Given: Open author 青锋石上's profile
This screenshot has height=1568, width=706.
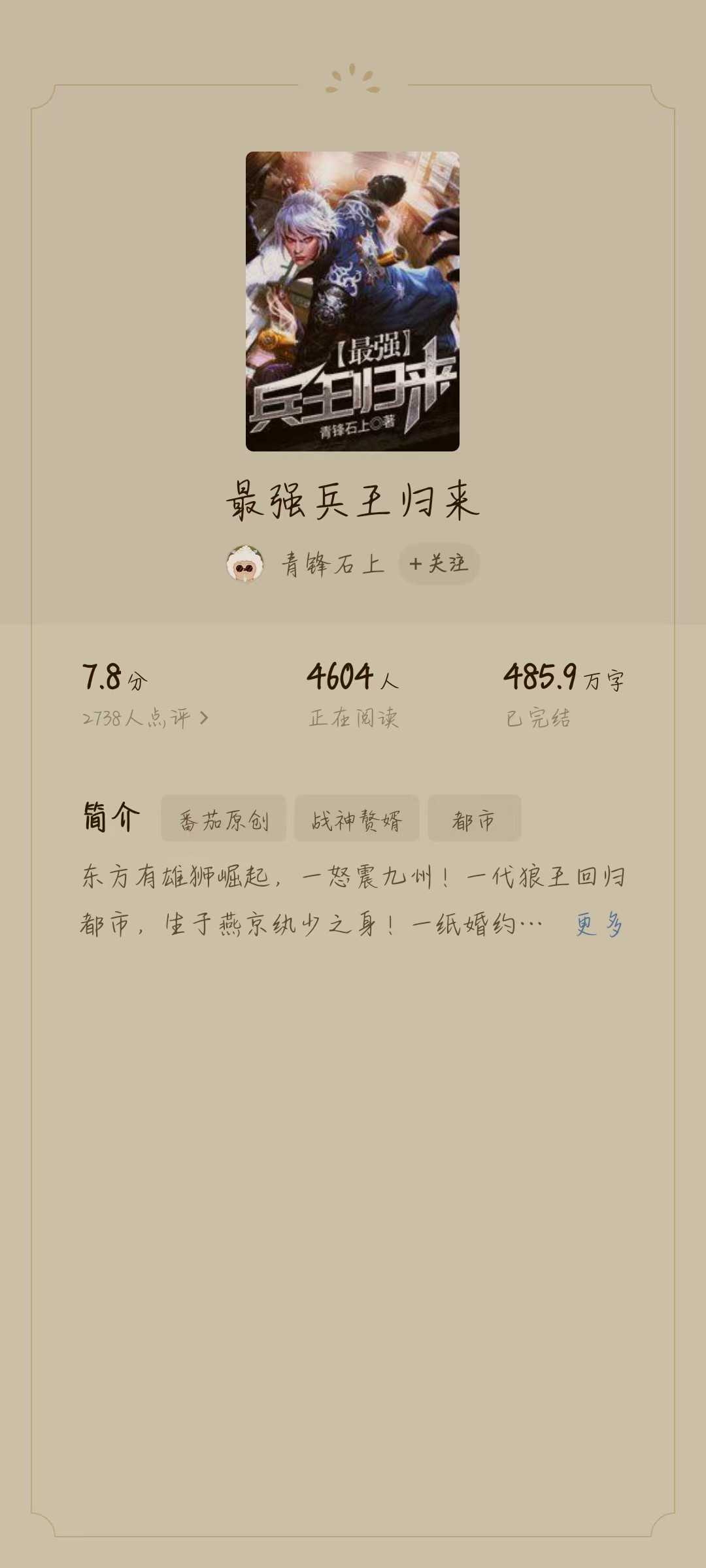Looking at the screenshot, I should 333,564.
